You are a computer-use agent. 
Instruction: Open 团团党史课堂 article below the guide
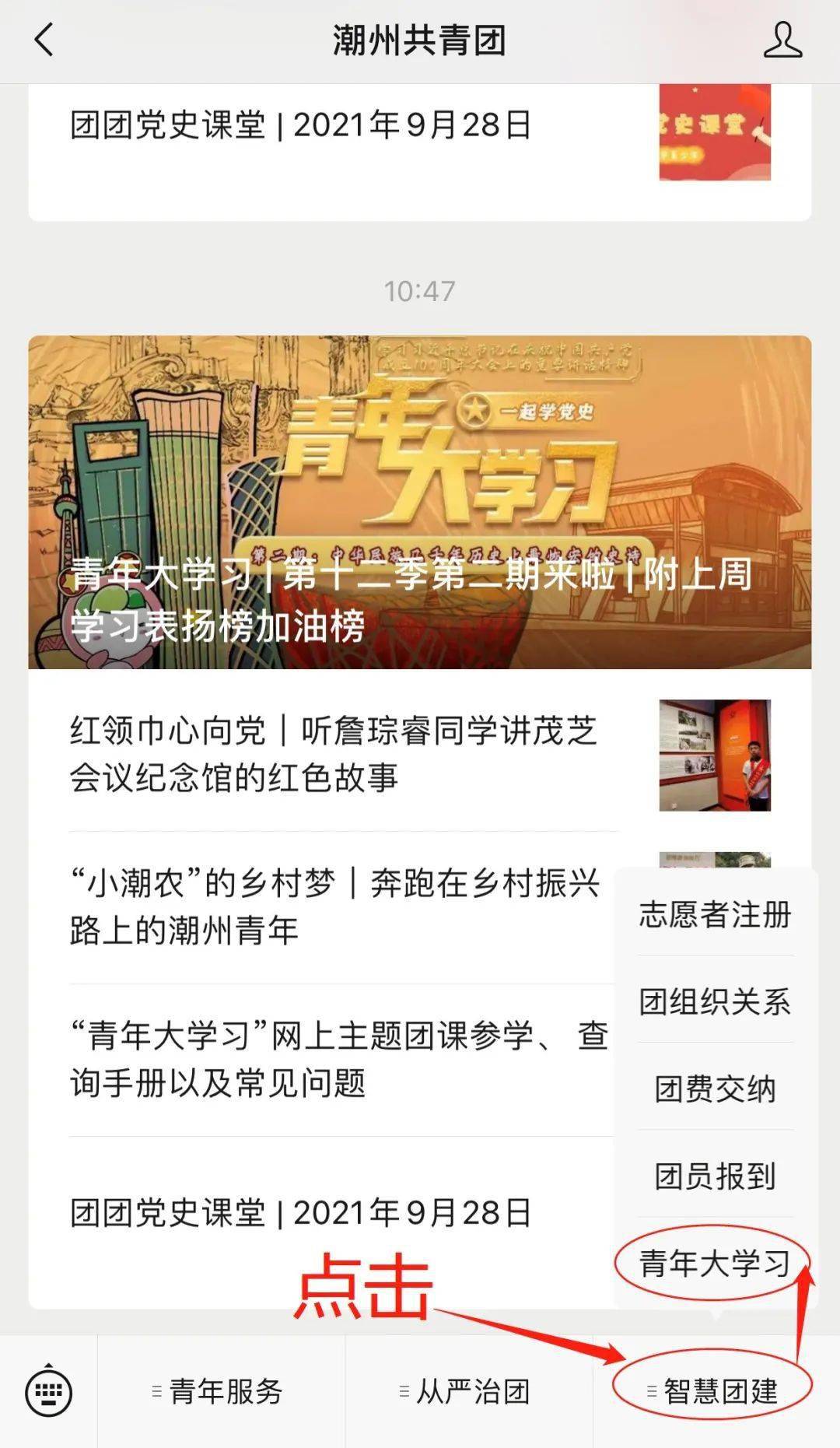(301, 1212)
